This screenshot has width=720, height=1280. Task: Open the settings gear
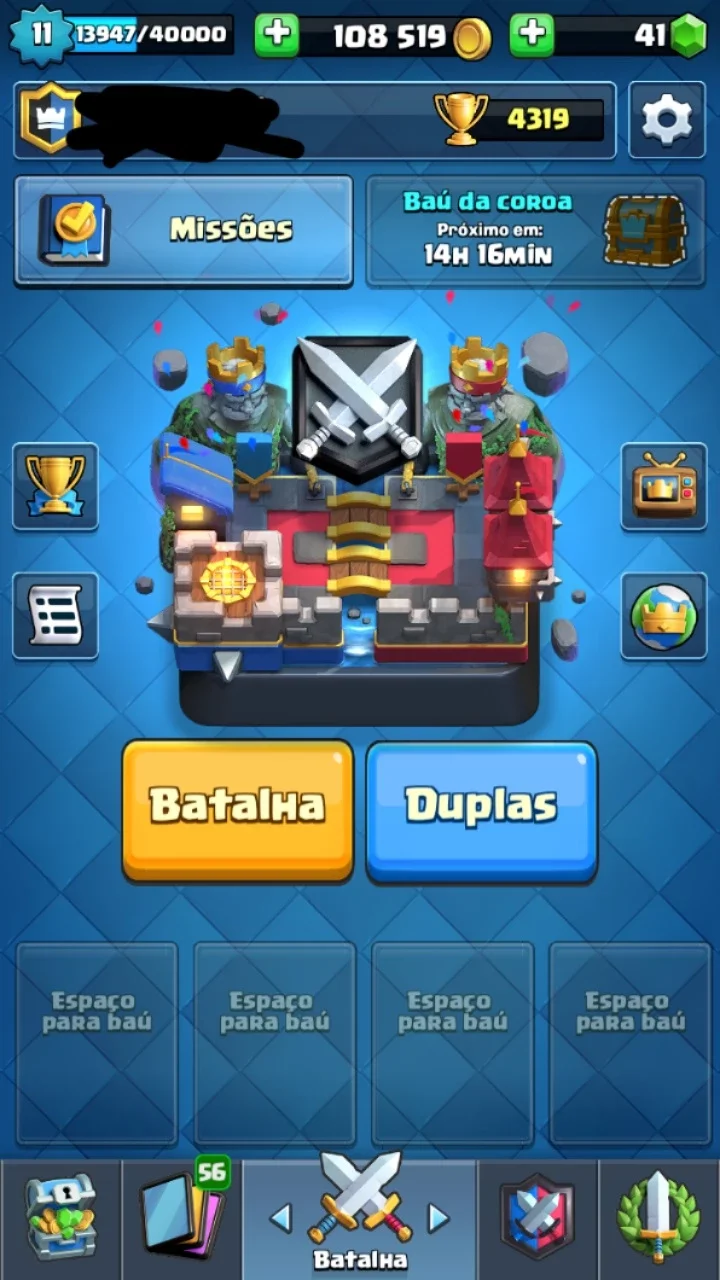(x=667, y=120)
